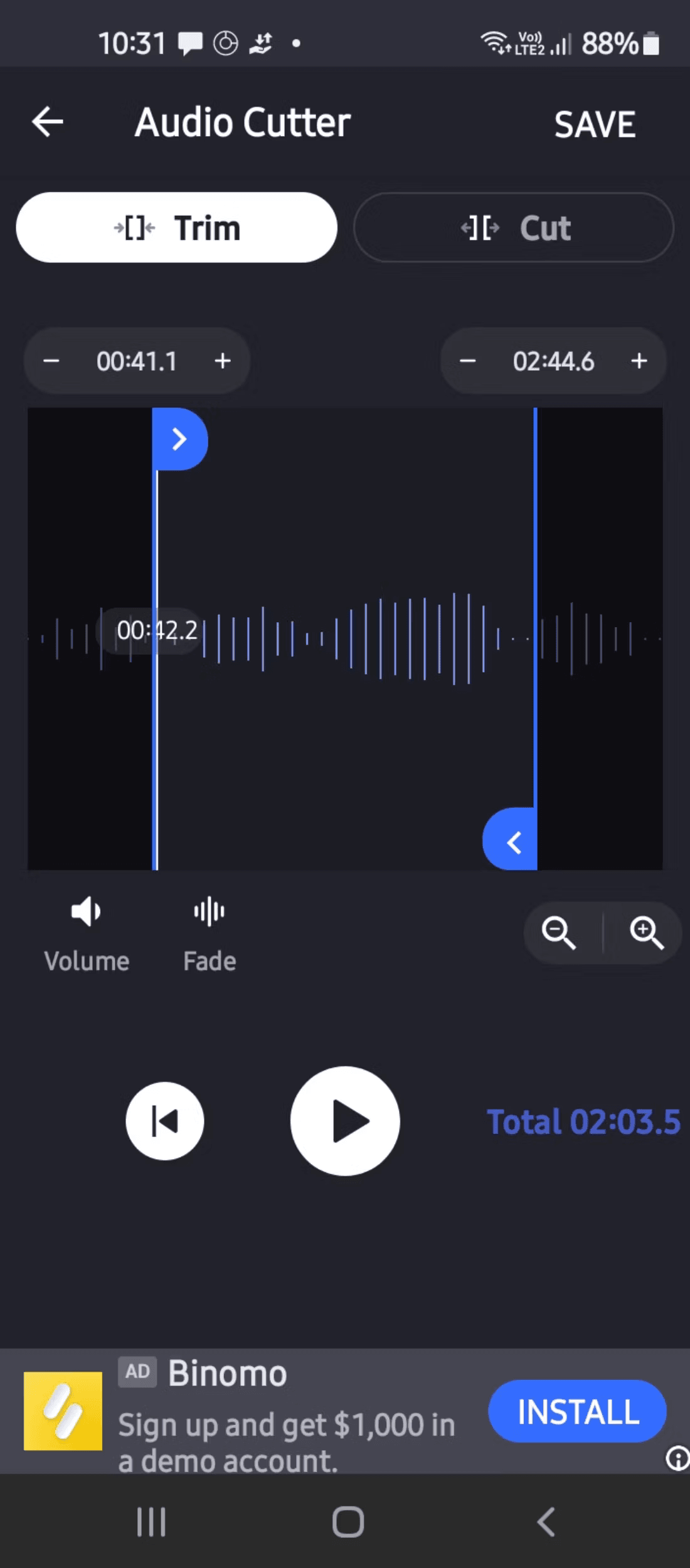690x1568 pixels.
Task: Zoom in the waveform
Action: click(x=646, y=933)
